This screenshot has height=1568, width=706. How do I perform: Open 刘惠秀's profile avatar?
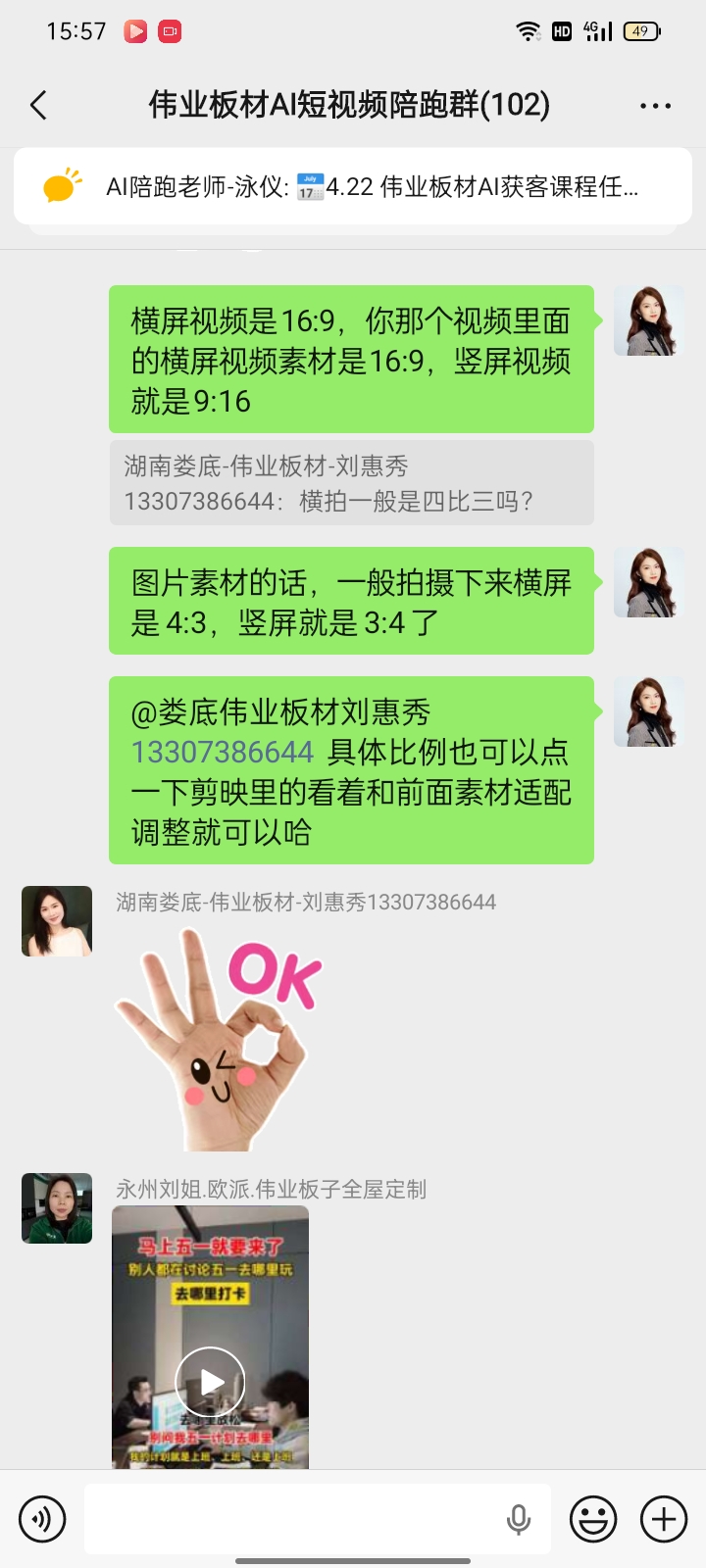pyautogui.click(x=57, y=921)
